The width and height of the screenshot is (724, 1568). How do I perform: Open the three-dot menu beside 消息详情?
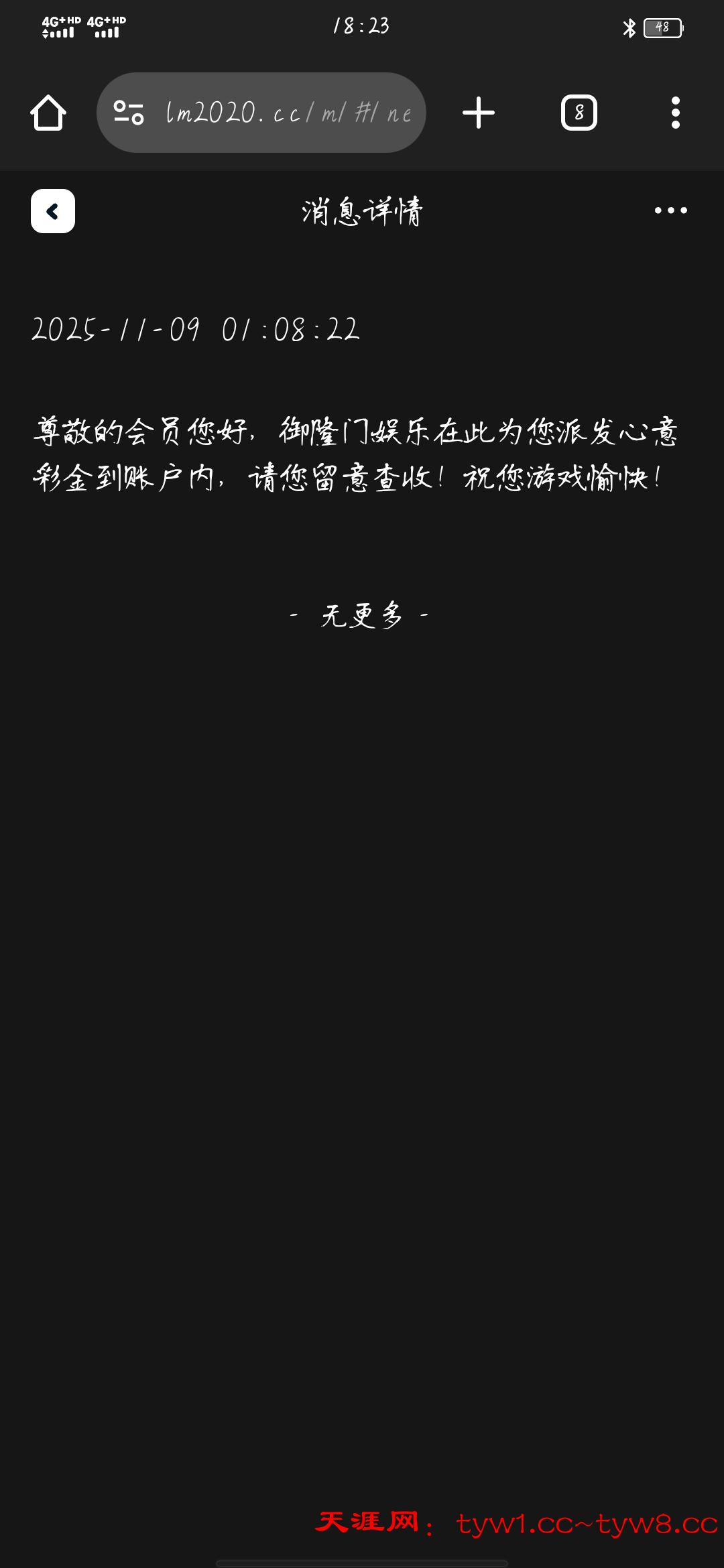(670, 210)
